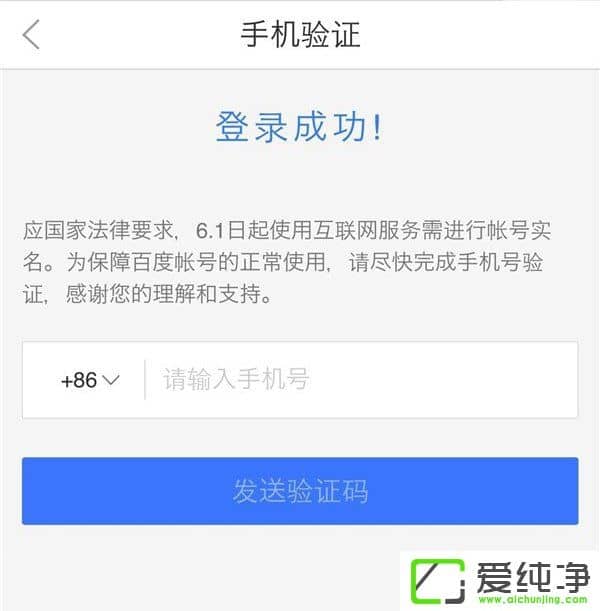Open the +86 country code dropdown
Image resolution: width=600 pixels, height=611 pixels.
[x=90, y=380]
